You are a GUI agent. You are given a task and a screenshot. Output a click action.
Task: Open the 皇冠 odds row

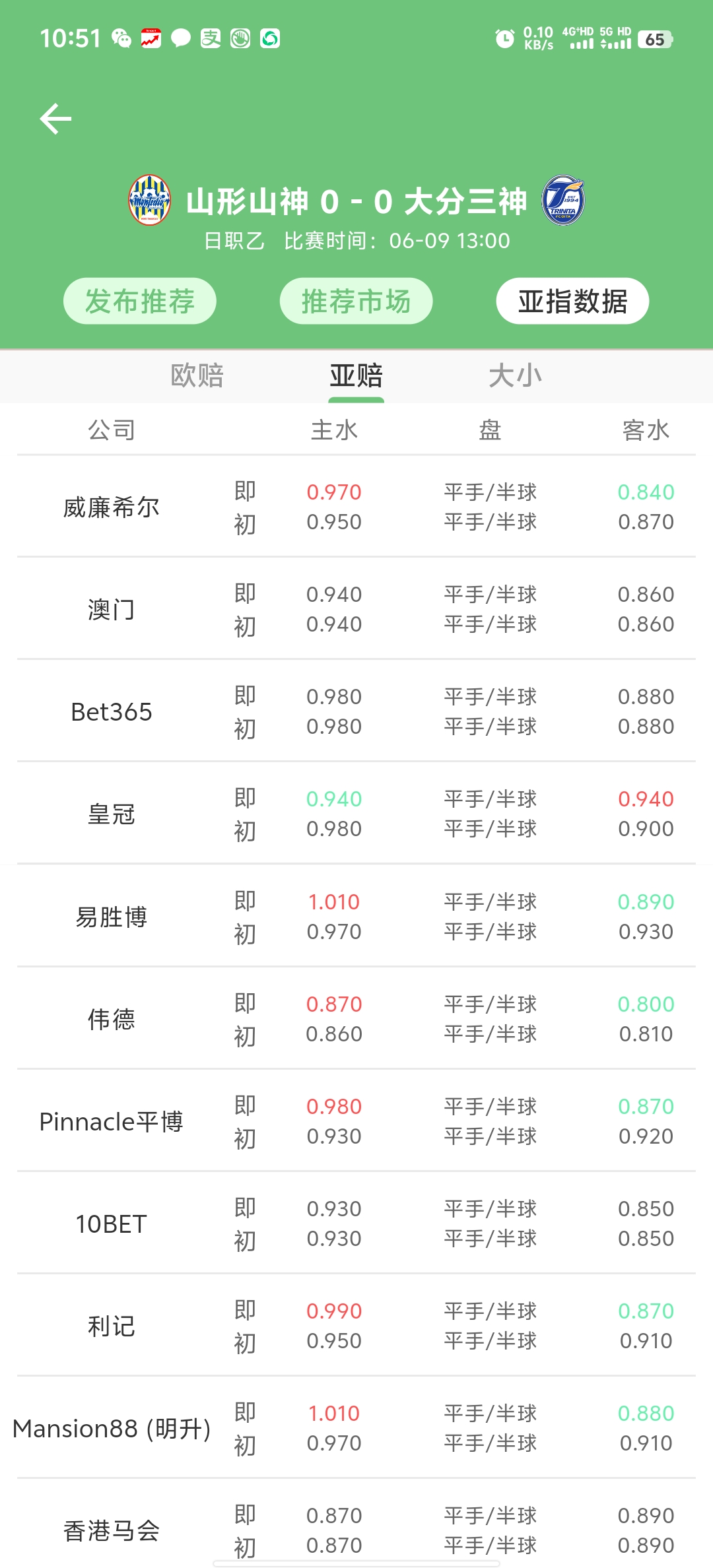click(x=356, y=814)
